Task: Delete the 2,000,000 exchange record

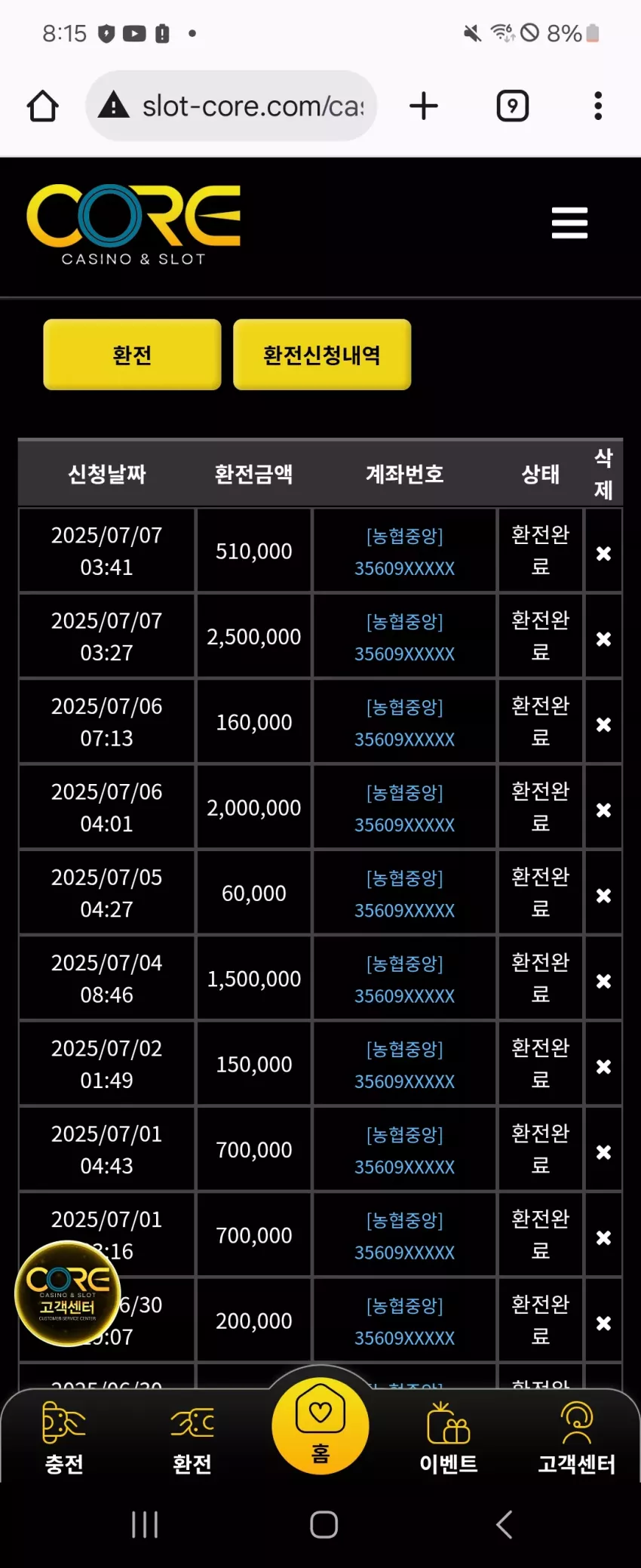Action: 603,810
